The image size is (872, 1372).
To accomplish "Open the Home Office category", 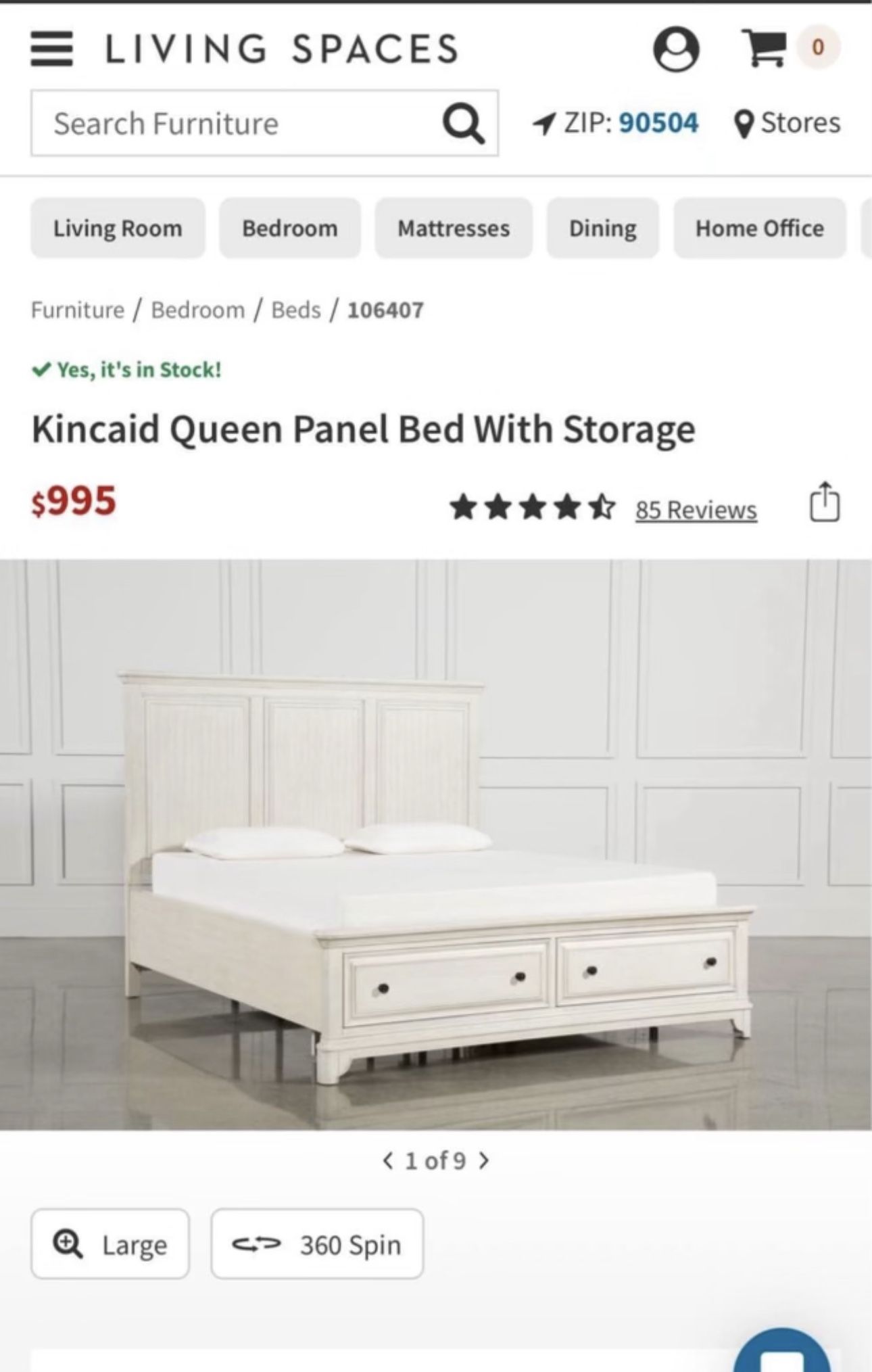I will point(759,229).
